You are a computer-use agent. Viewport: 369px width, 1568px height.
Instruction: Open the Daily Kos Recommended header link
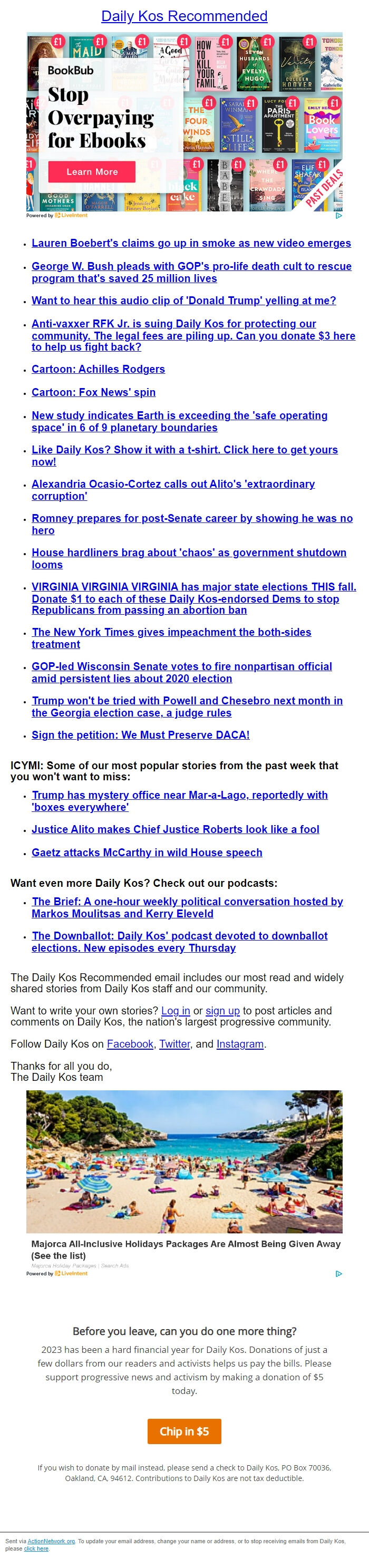click(184, 16)
